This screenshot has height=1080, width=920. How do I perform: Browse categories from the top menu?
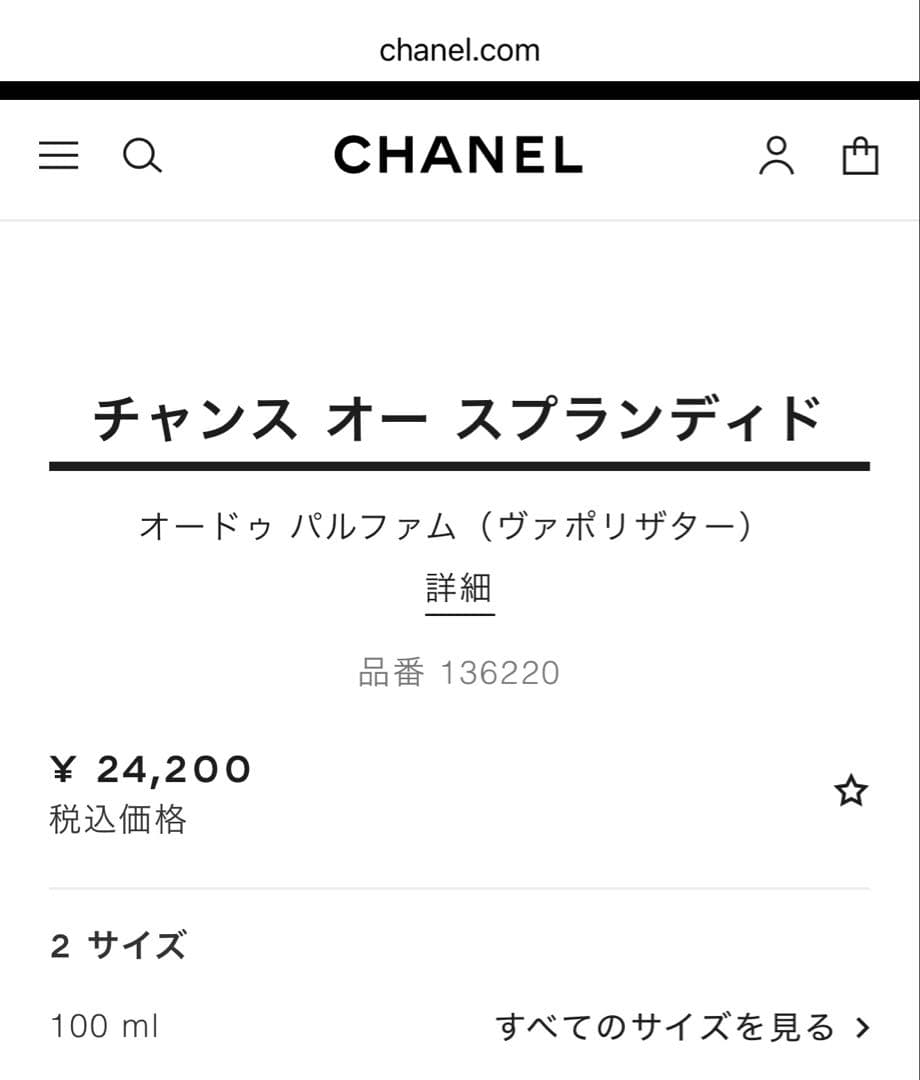click(58, 156)
